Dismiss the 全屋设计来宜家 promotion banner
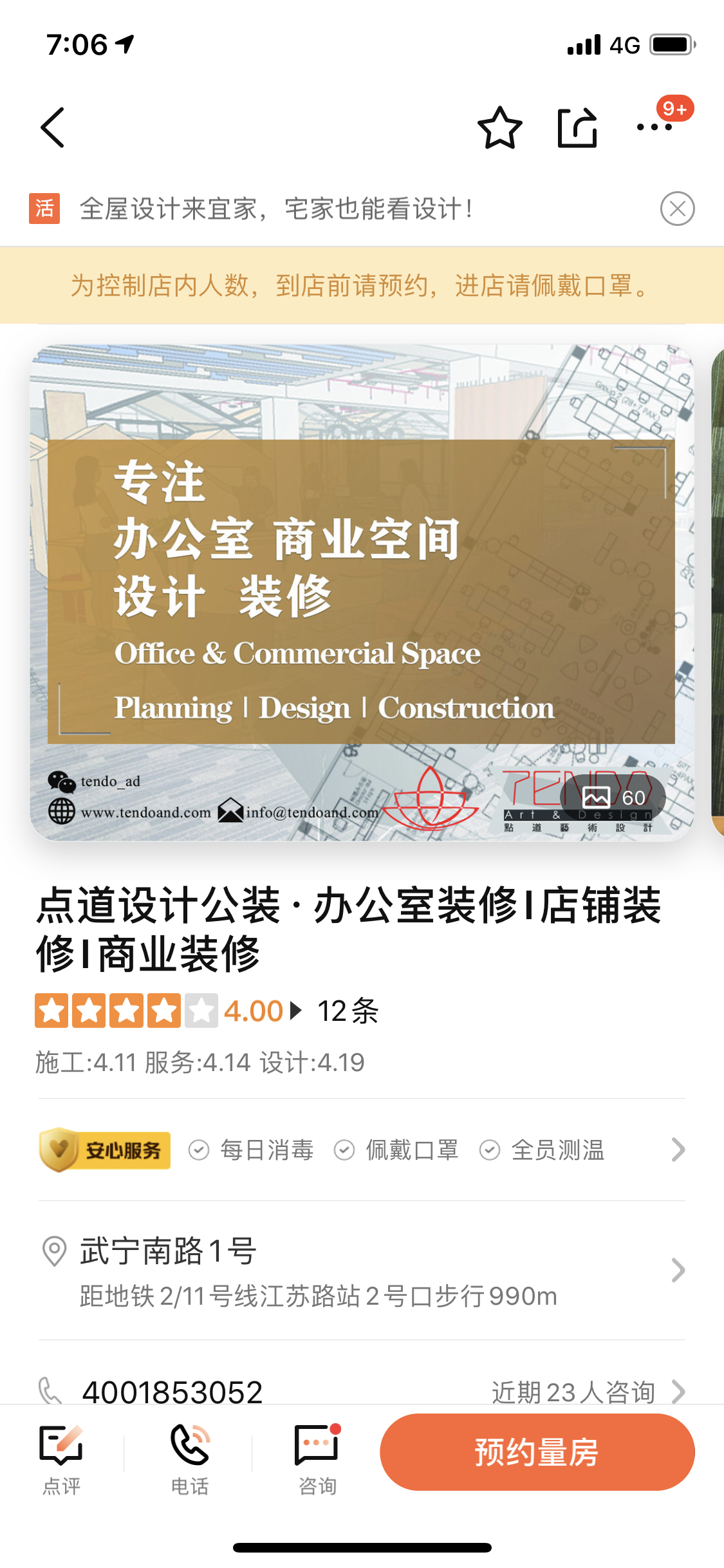 (677, 209)
